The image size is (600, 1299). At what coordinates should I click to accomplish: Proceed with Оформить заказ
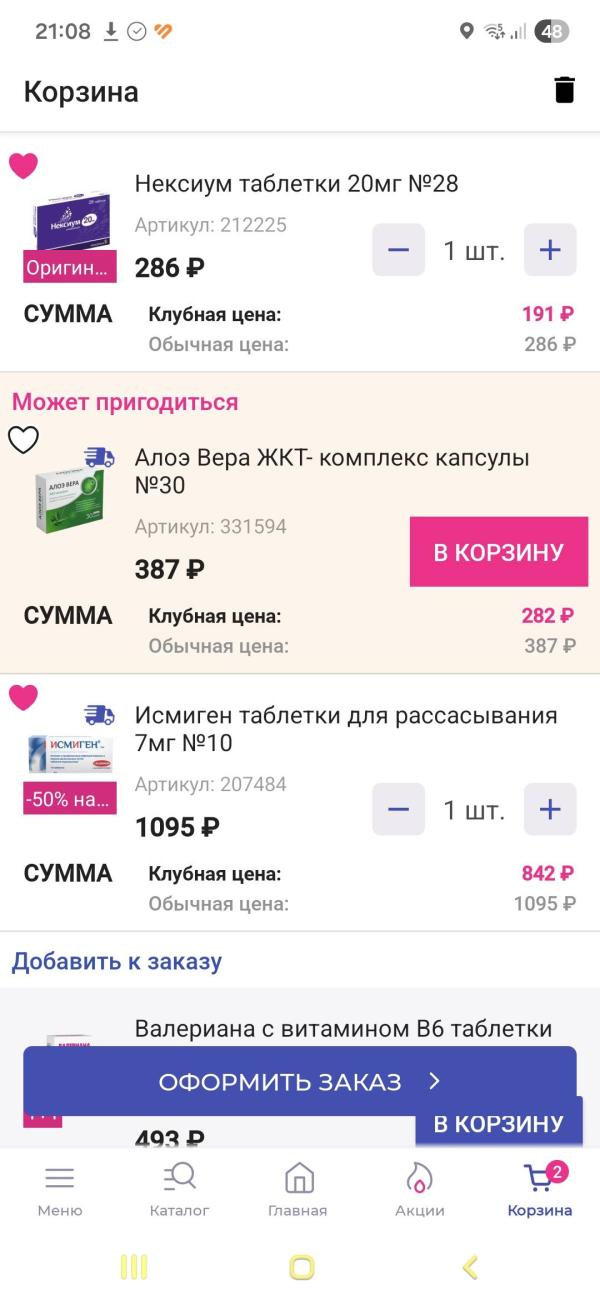(x=300, y=1081)
